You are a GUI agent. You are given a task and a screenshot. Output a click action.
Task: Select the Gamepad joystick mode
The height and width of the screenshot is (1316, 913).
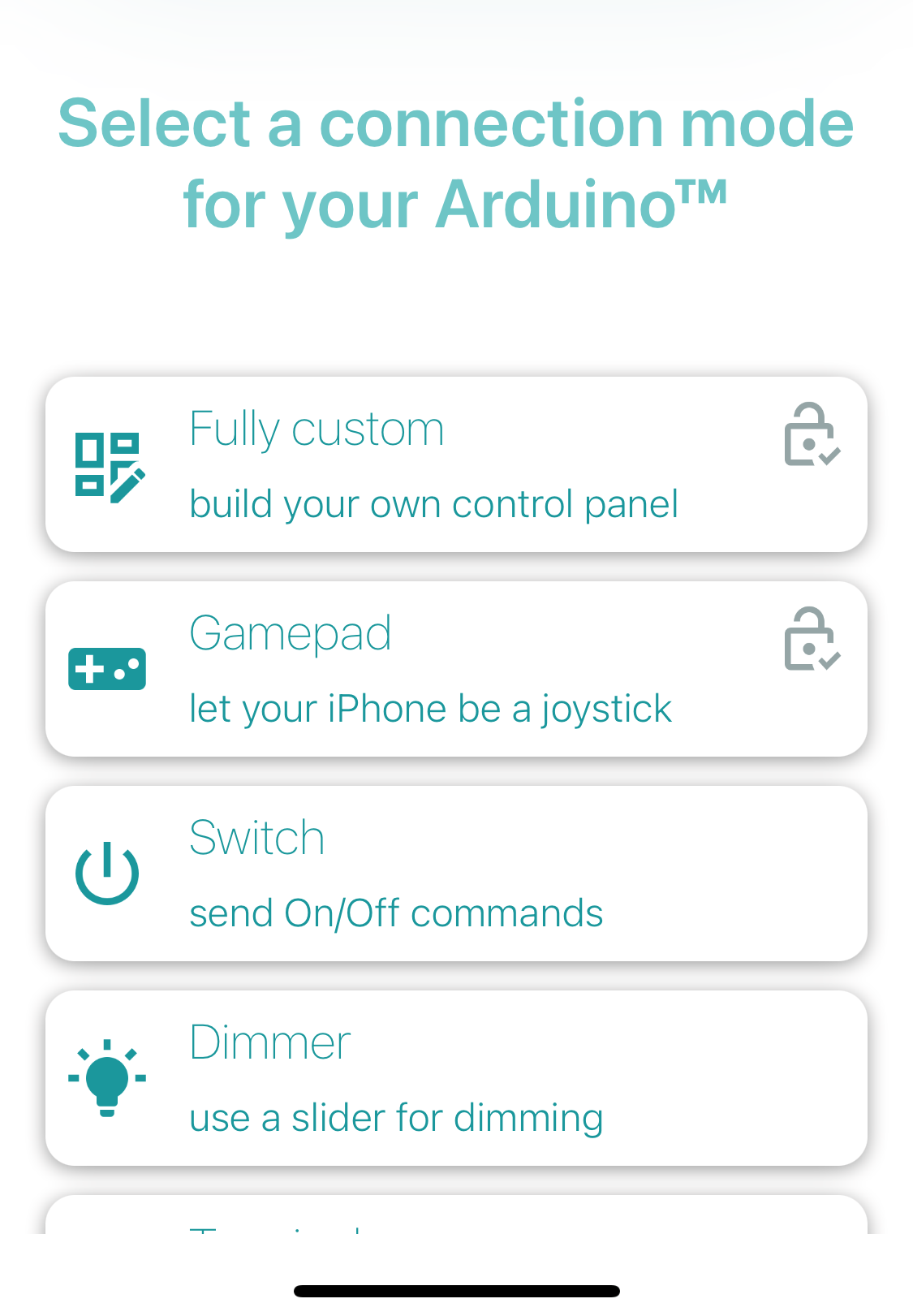454,669
